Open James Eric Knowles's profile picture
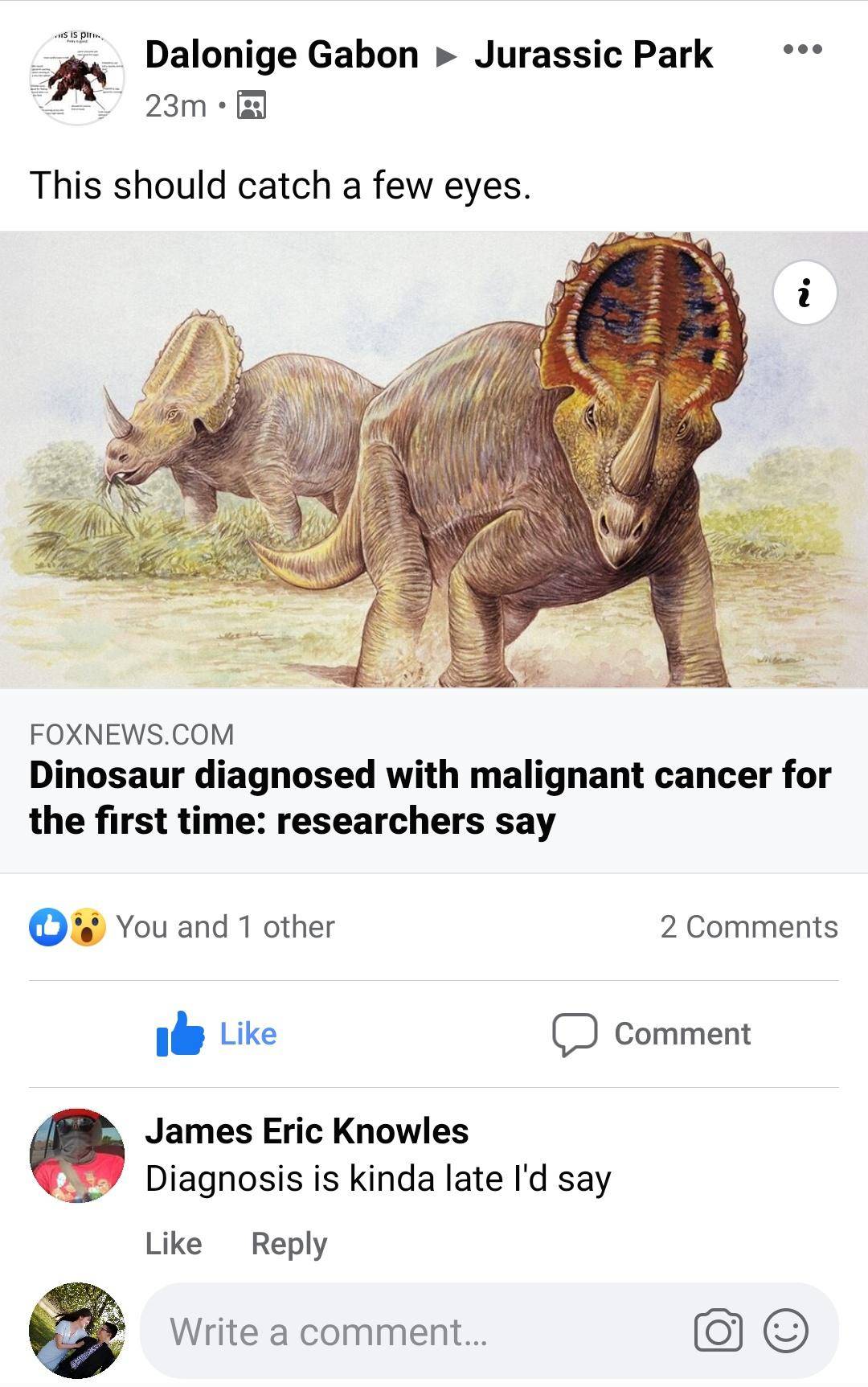Image resolution: width=868 pixels, height=1387 pixels. click(76, 1155)
